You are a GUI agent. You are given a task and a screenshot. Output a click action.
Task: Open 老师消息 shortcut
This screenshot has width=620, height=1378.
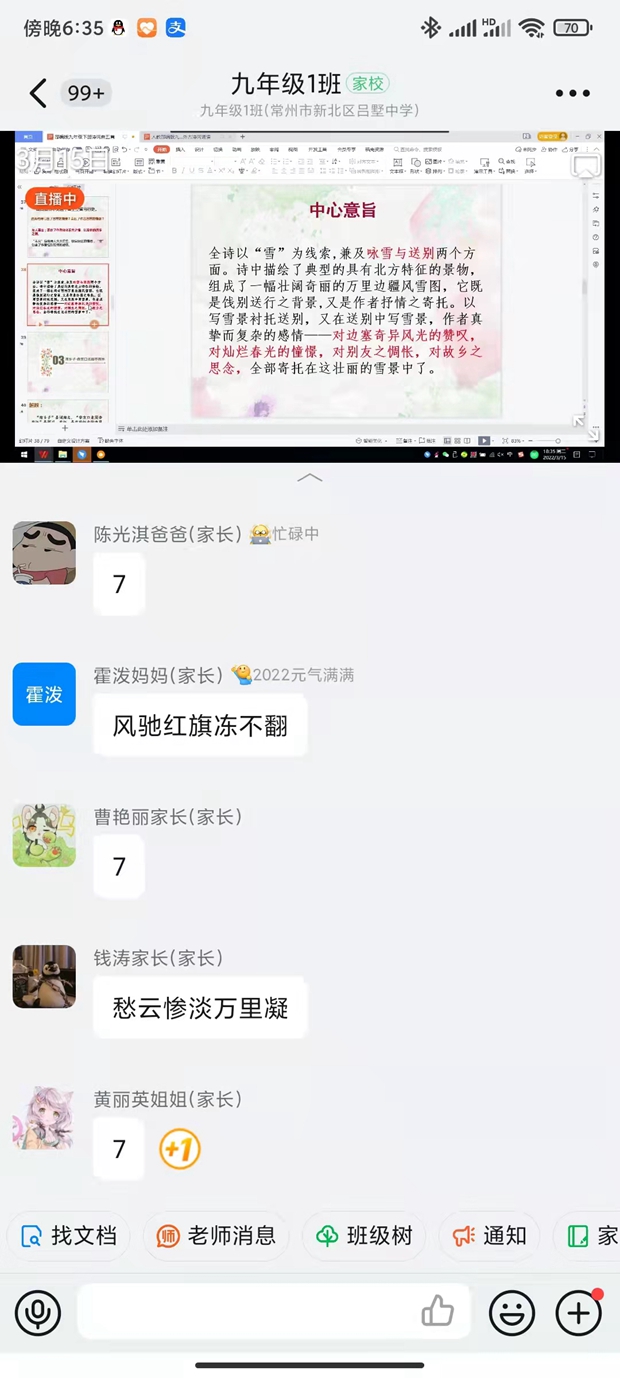216,1236
